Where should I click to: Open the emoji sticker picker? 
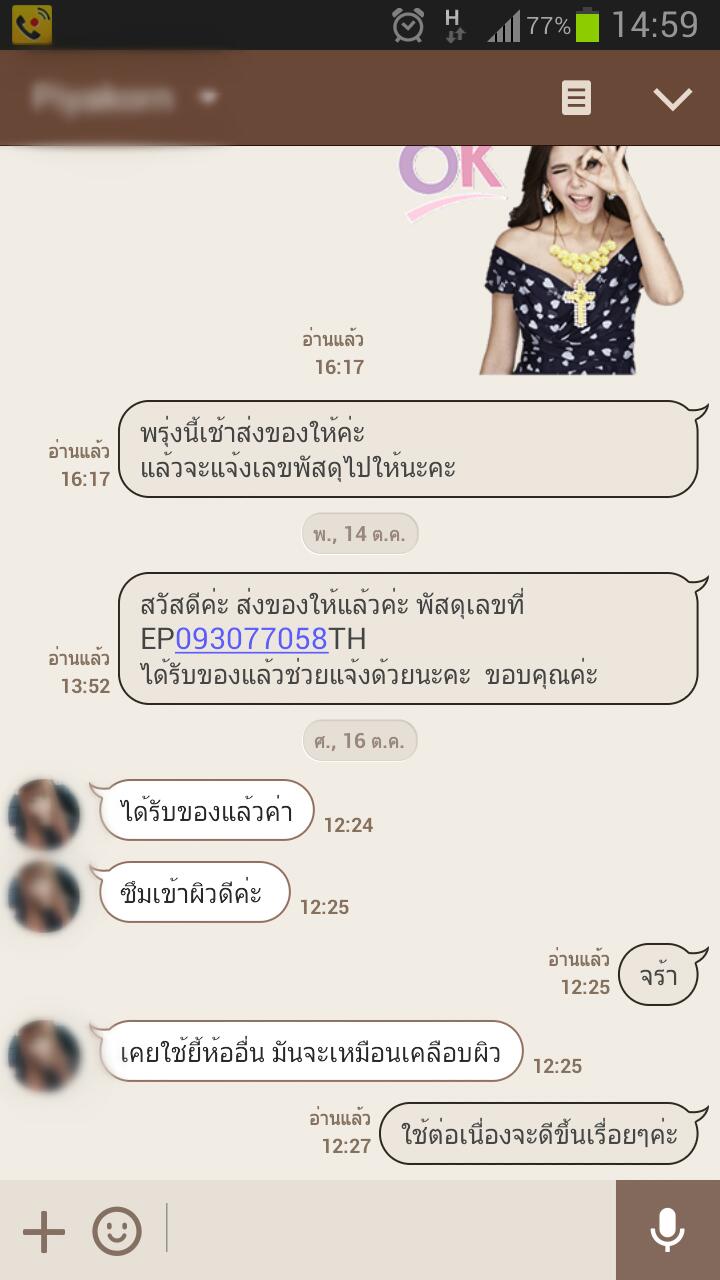[117, 1231]
